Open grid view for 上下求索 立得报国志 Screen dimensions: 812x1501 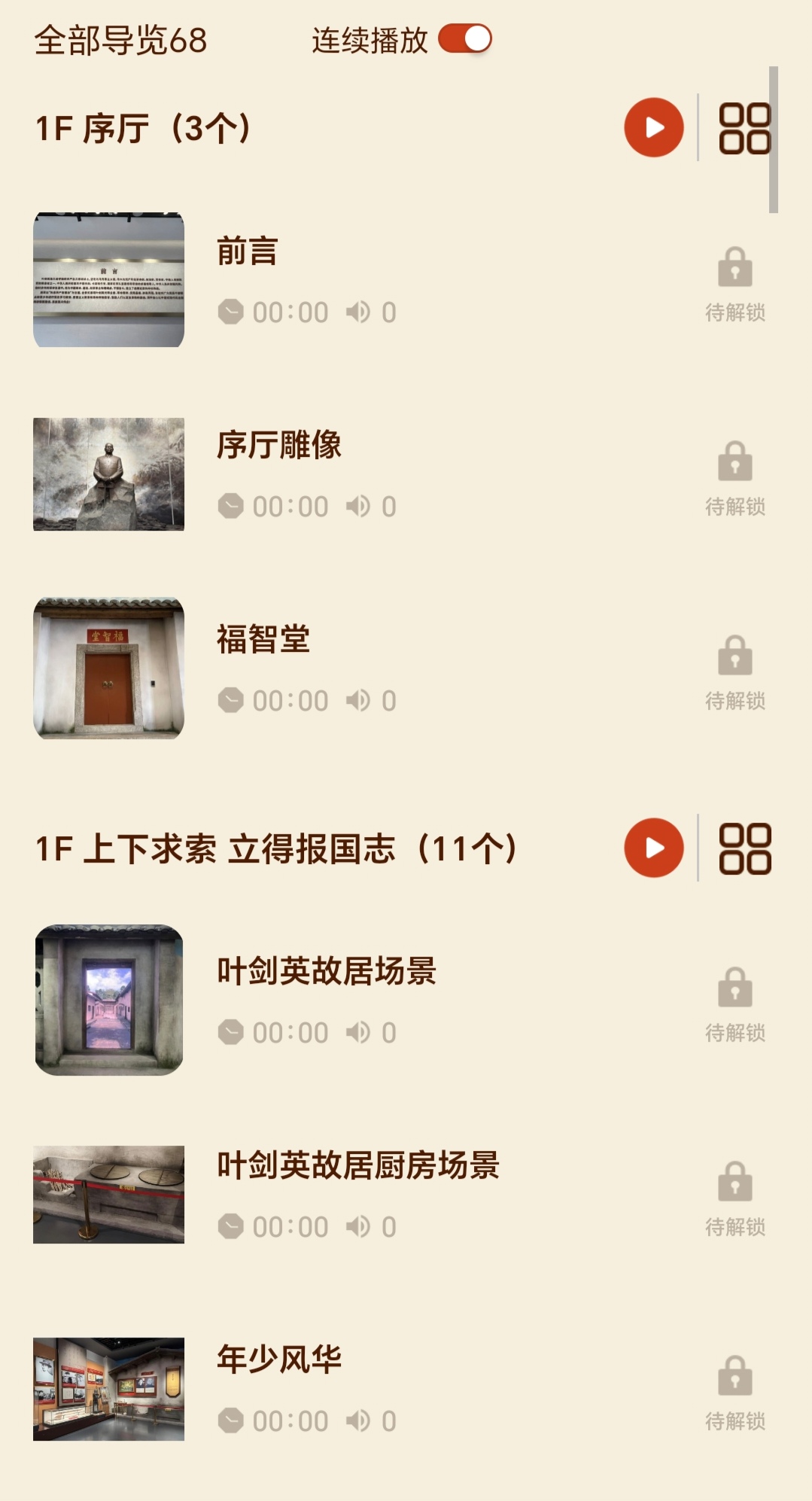[x=744, y=848]
